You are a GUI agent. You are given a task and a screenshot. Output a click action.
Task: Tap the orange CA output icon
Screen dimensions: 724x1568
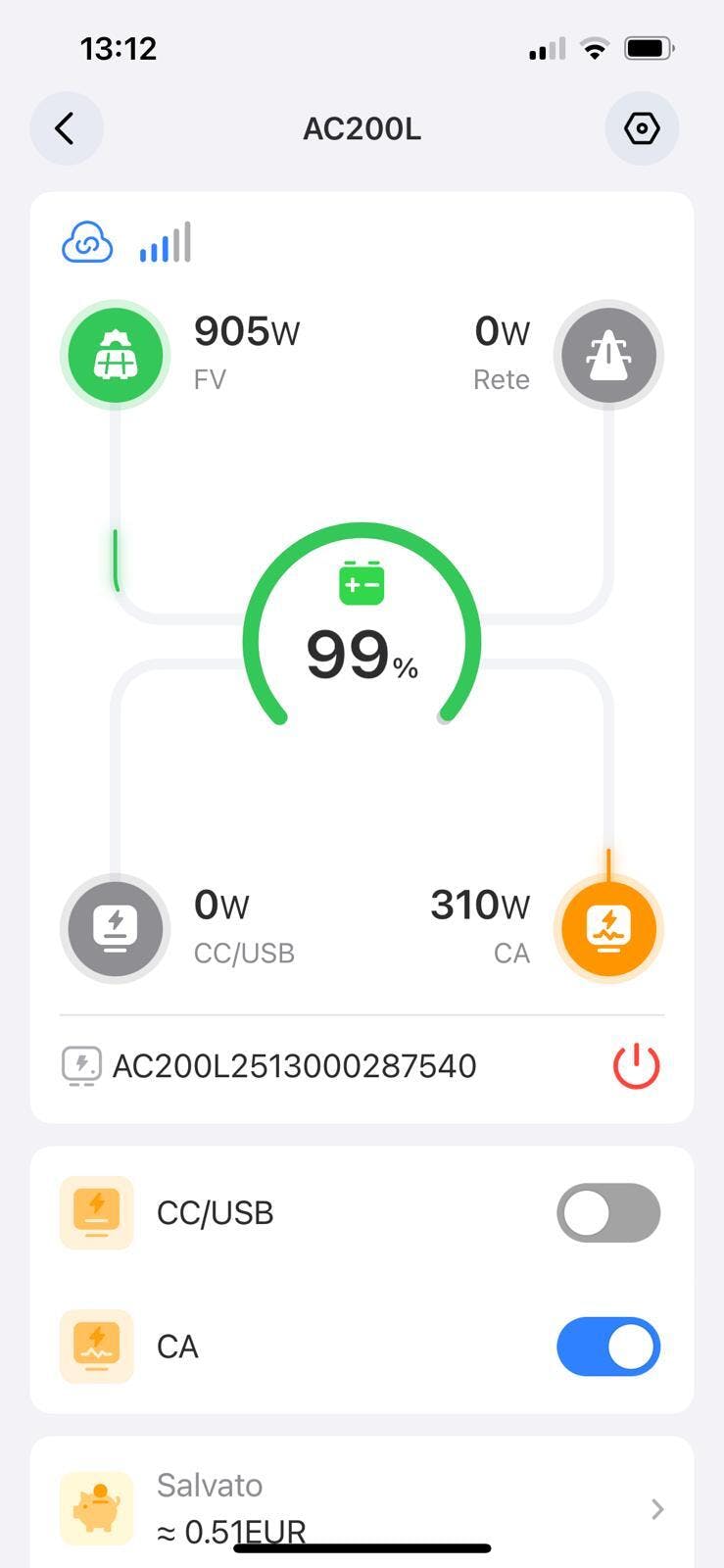[x=608, y=927]
